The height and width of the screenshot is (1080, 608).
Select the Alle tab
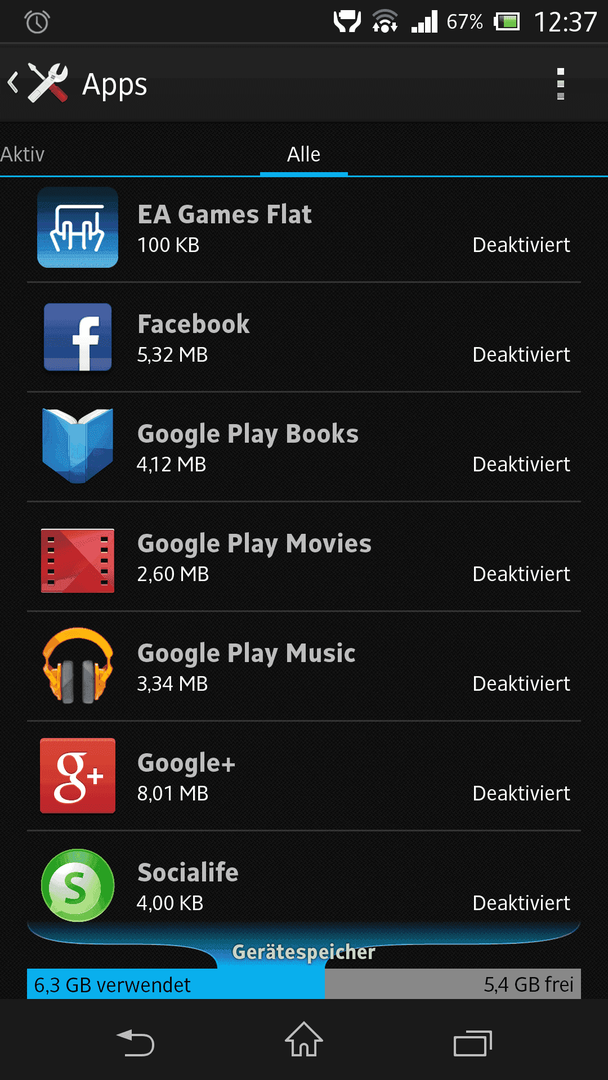coord(304,154)
